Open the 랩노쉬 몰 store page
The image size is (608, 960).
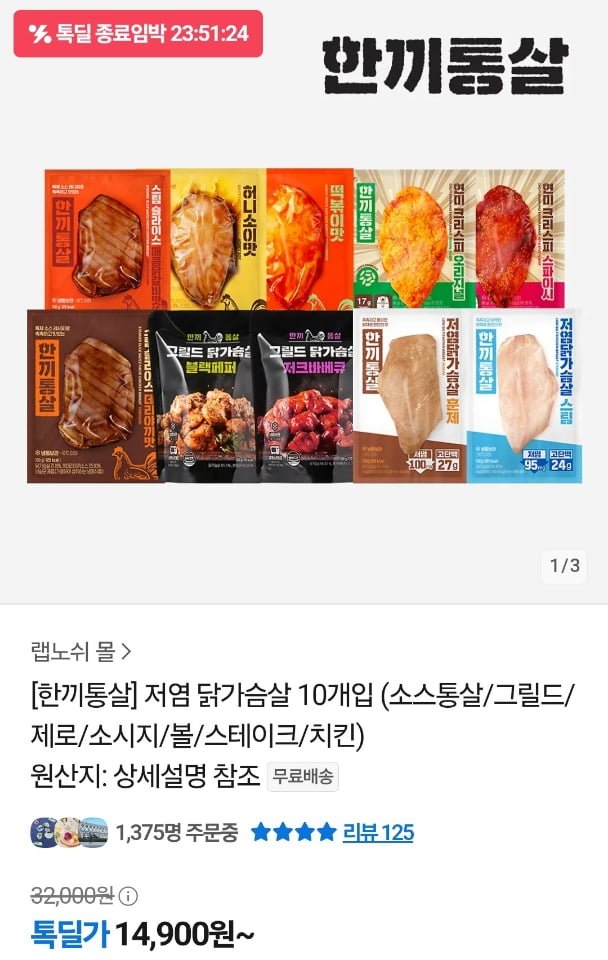tap(81, 653)
